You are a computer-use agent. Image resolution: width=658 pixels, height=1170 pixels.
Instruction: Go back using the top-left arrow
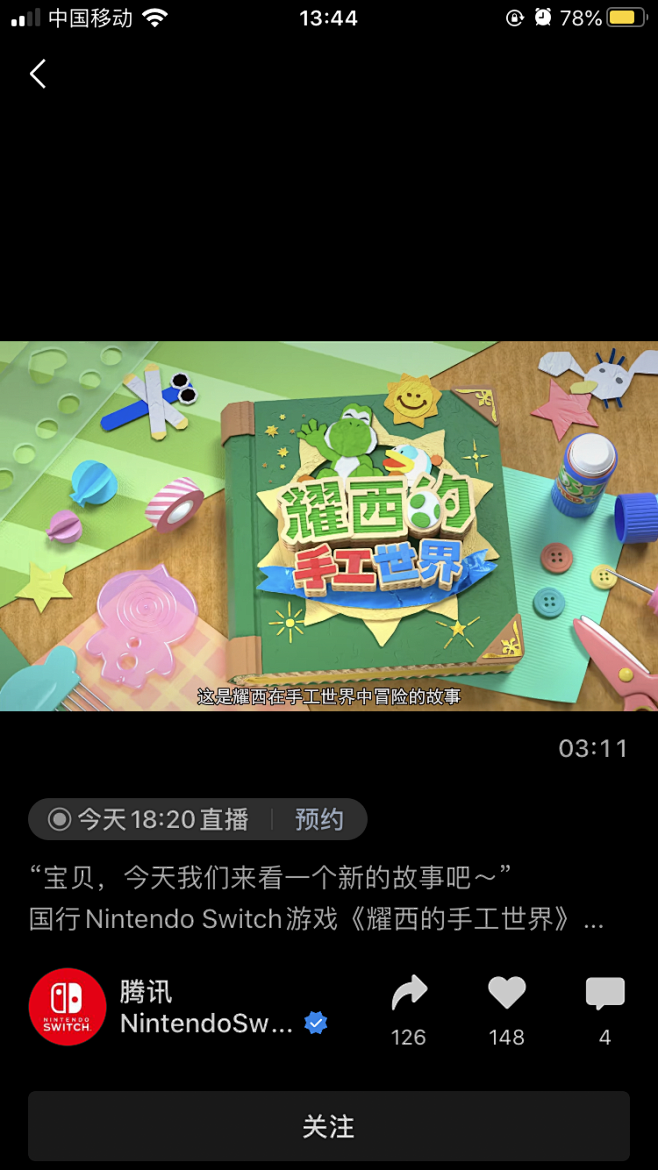click(38, 74)
